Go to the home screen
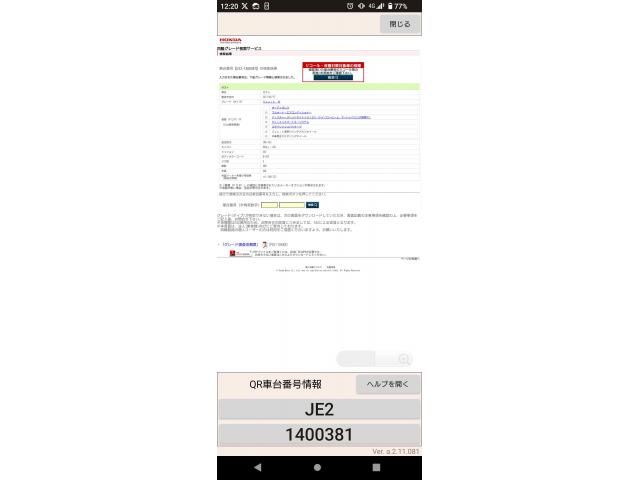The height and width of the screenshot is (480, 640). pos(318,468)
